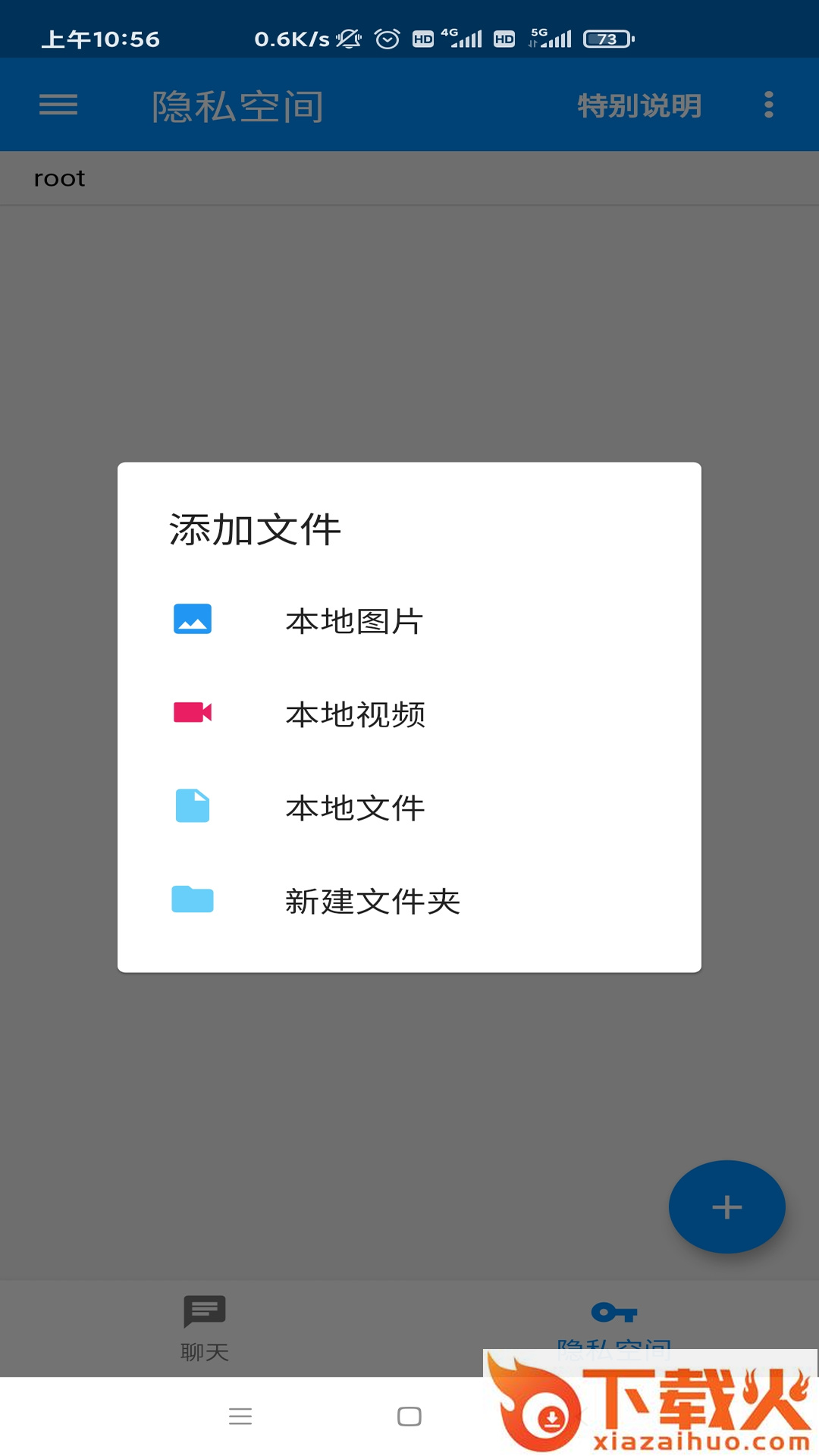Select 本地图片 to add local images

(409, 620)
